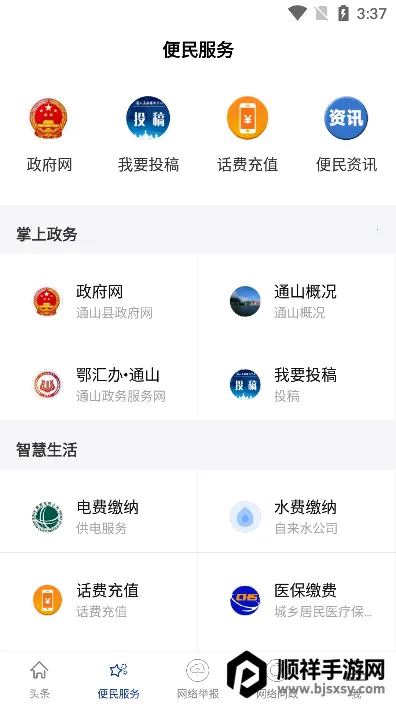Open 通山概况 under 掌上政务

pos(297,301)
